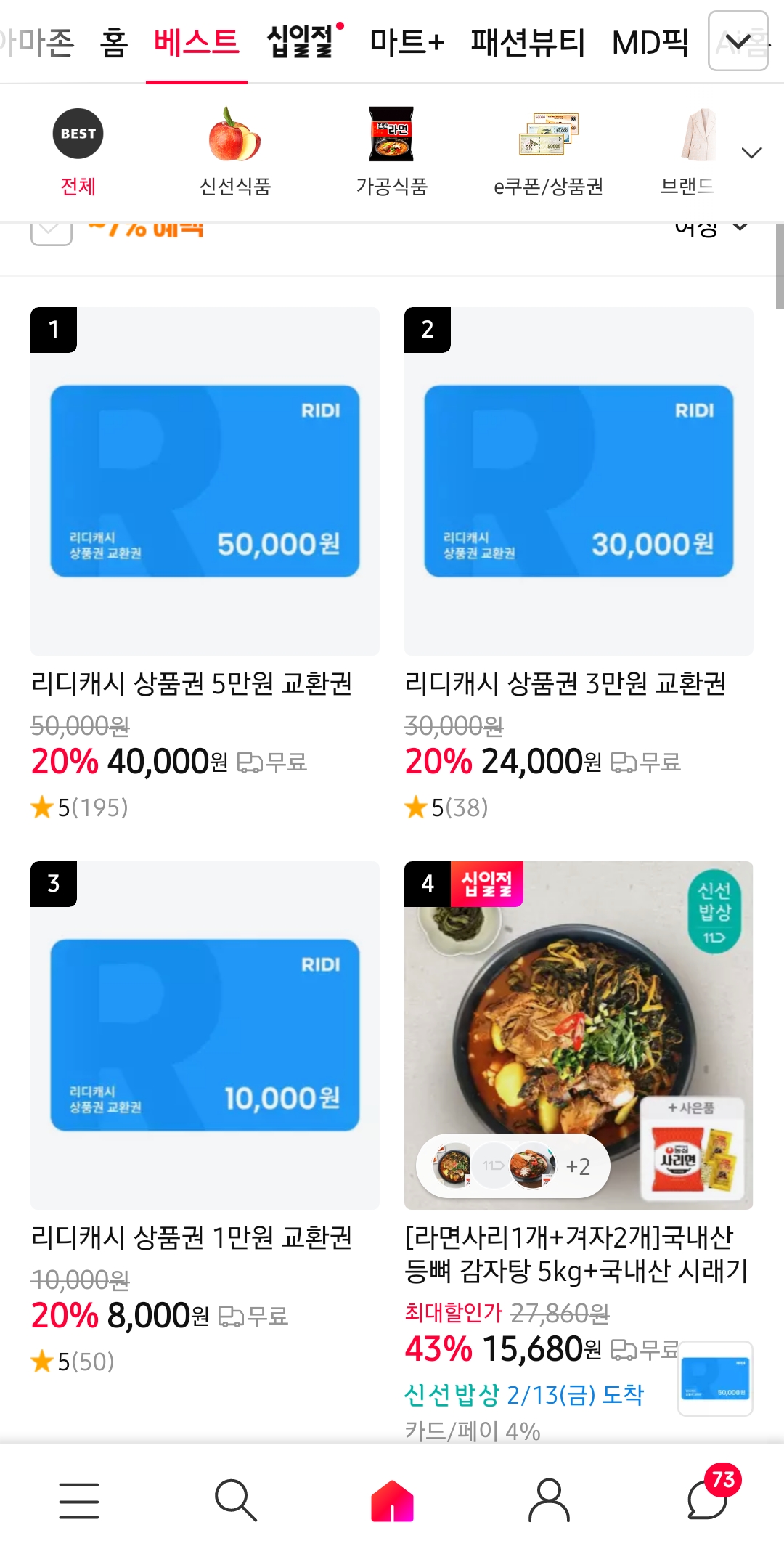Go to the 패션뷰티 tab
The image size is (784, 1554).
click(x=528, y=42)
